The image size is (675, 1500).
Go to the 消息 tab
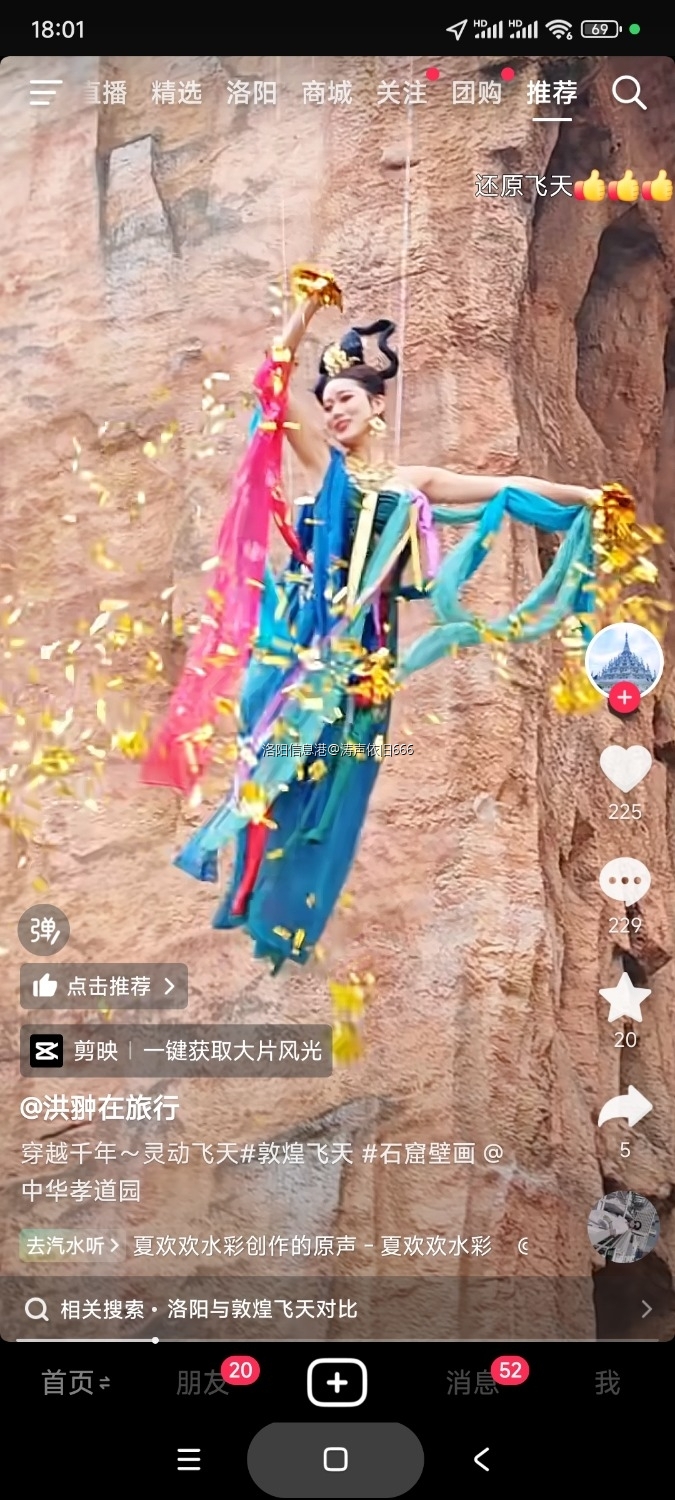point(473,1383)
